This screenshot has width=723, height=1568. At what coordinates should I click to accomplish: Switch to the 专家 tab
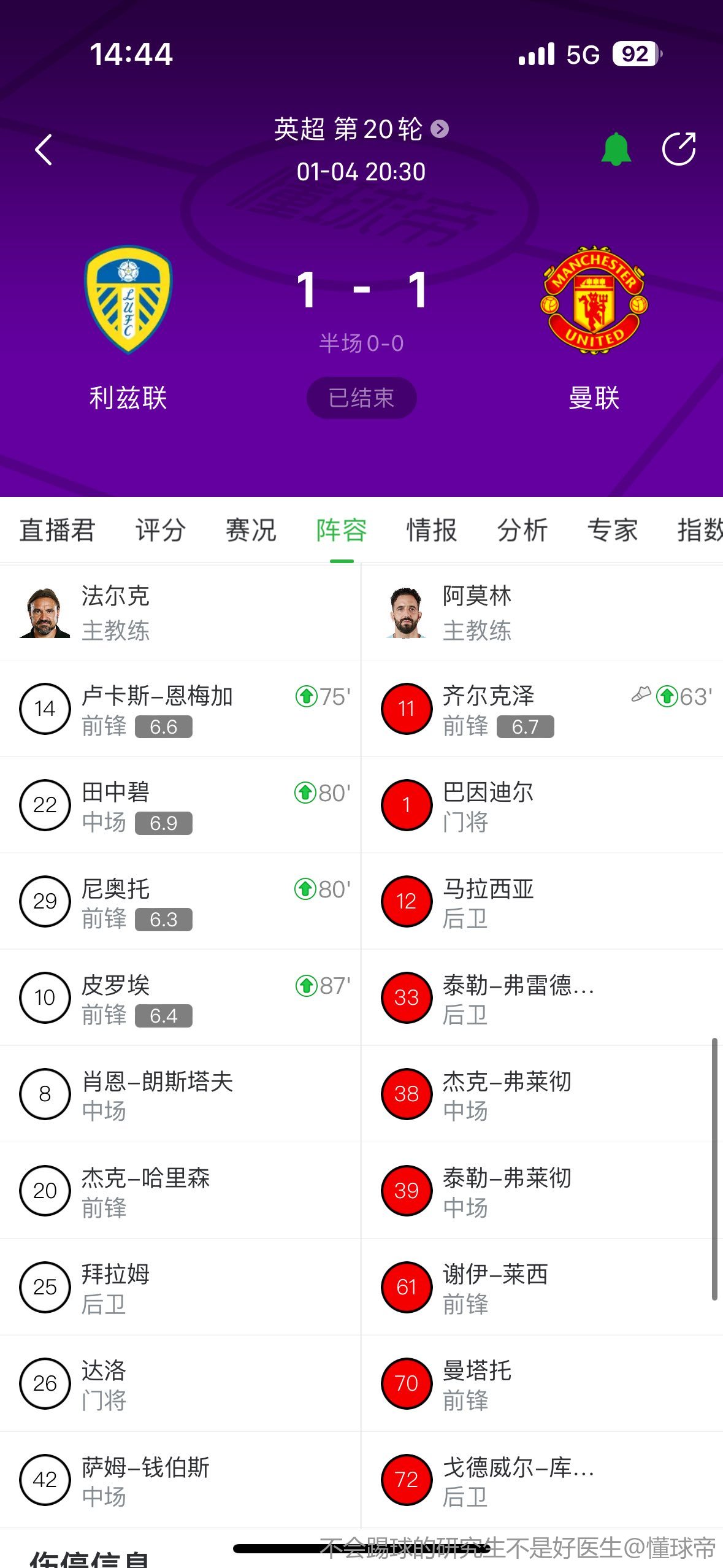613,530
